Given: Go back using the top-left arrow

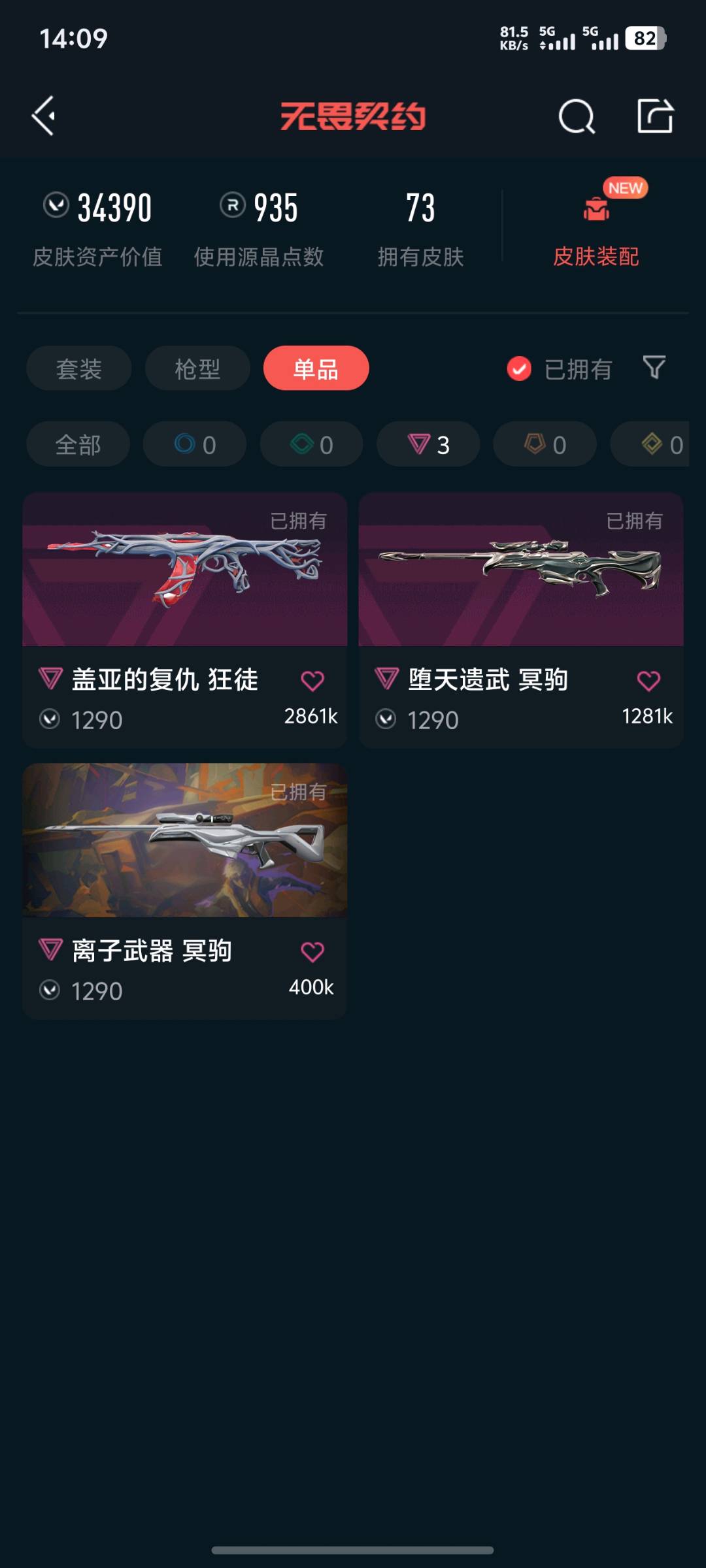Looking at the screenshot, I should point(44,116).
